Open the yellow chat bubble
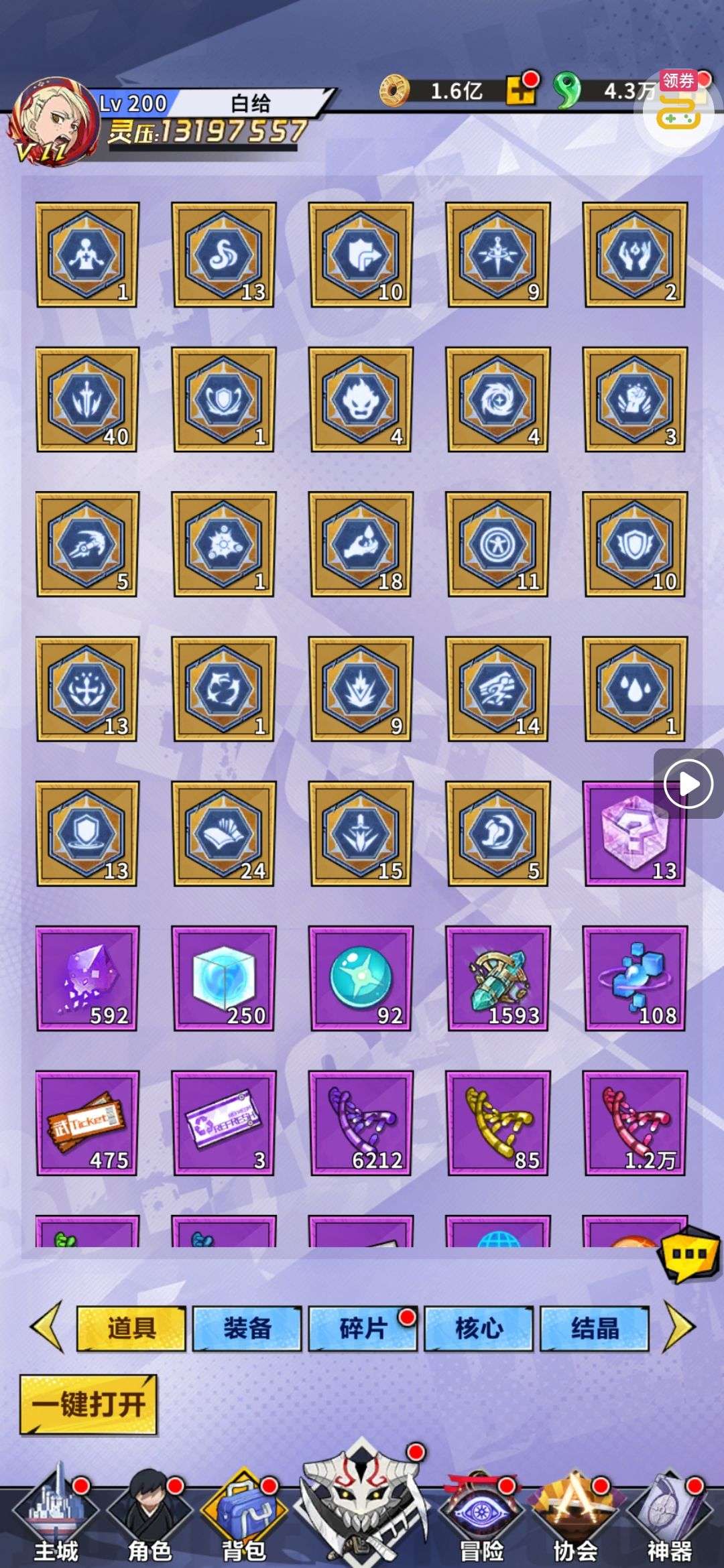This screenshot has height=1568, width=724. [x=689, y=1253]
